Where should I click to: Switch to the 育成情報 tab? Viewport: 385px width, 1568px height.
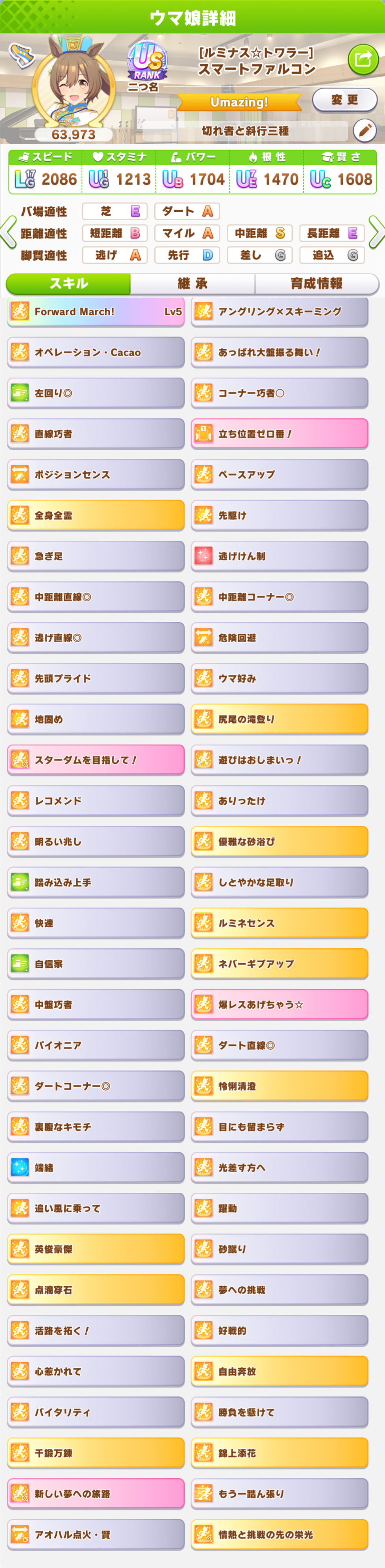(316, 284)
